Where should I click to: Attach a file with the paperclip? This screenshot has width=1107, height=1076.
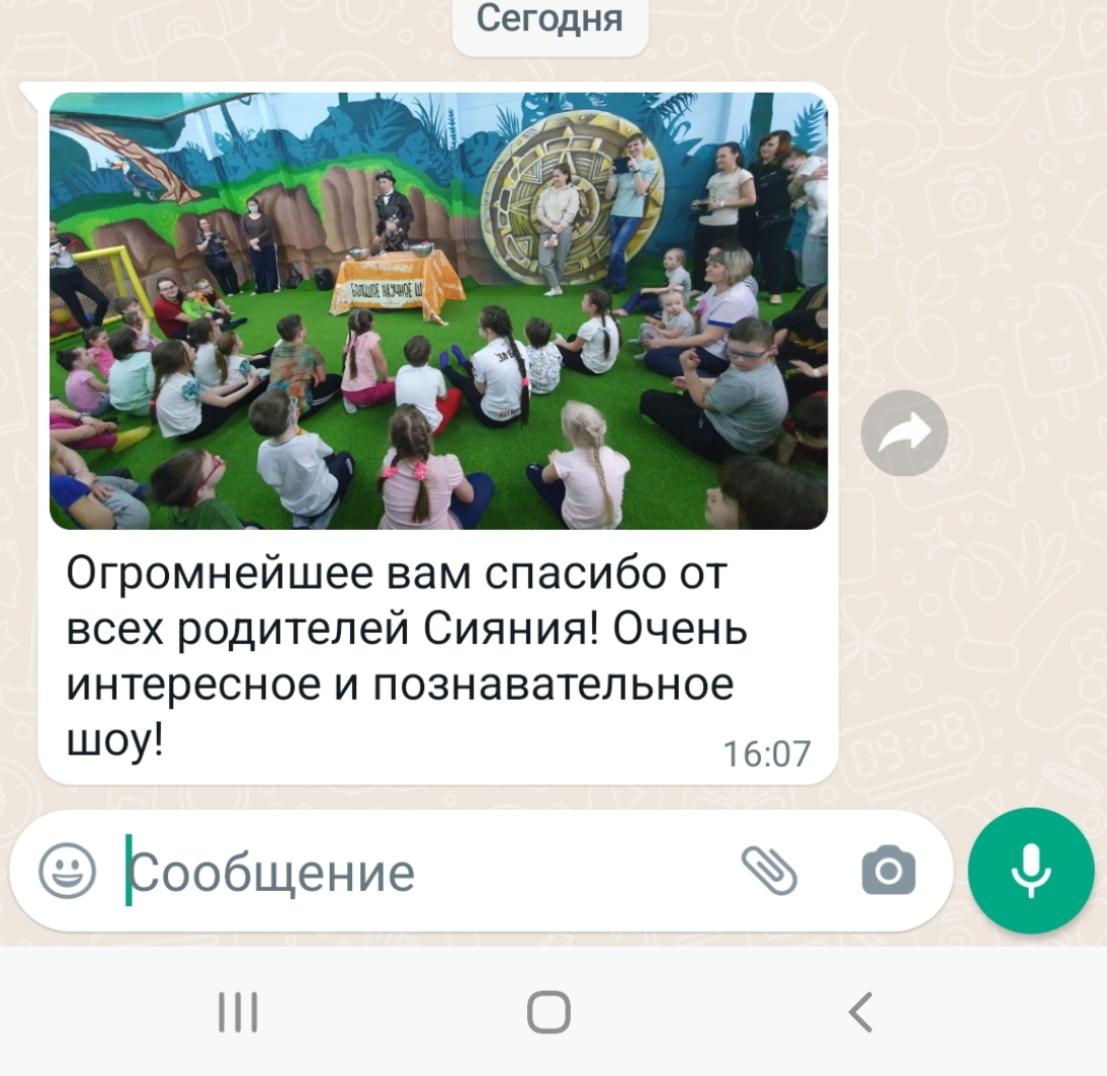[x=769, y=870]
